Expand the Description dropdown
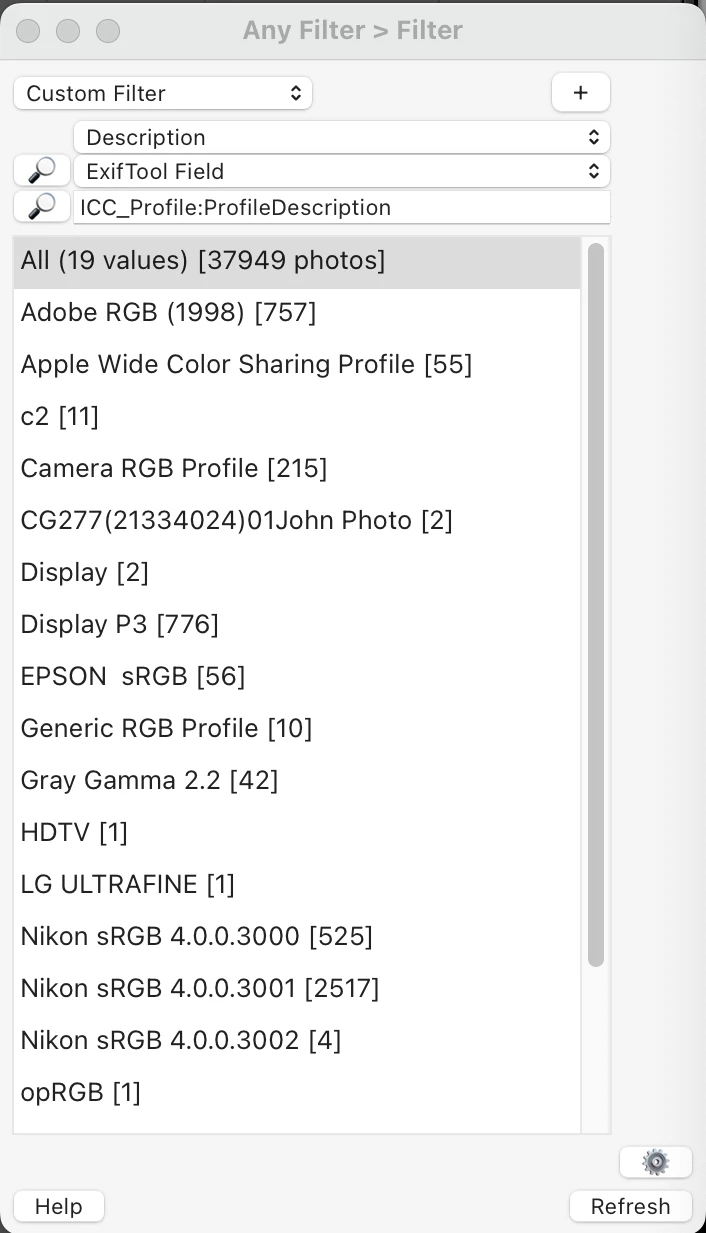Image resolution: width=706 pixels, height=1233 pixels. click(x=341, y=137)
